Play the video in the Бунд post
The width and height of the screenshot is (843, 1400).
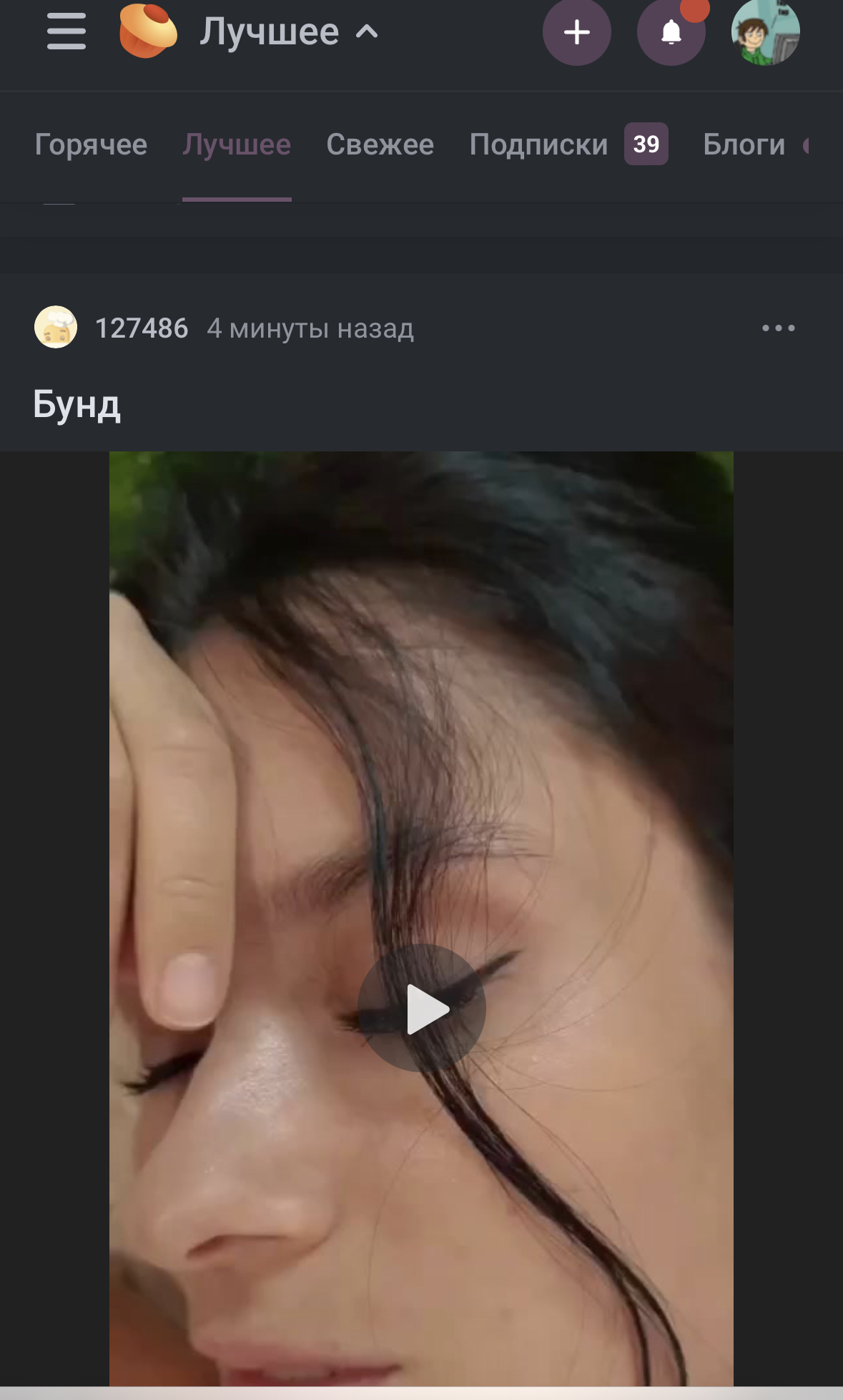click(422, 1009)
